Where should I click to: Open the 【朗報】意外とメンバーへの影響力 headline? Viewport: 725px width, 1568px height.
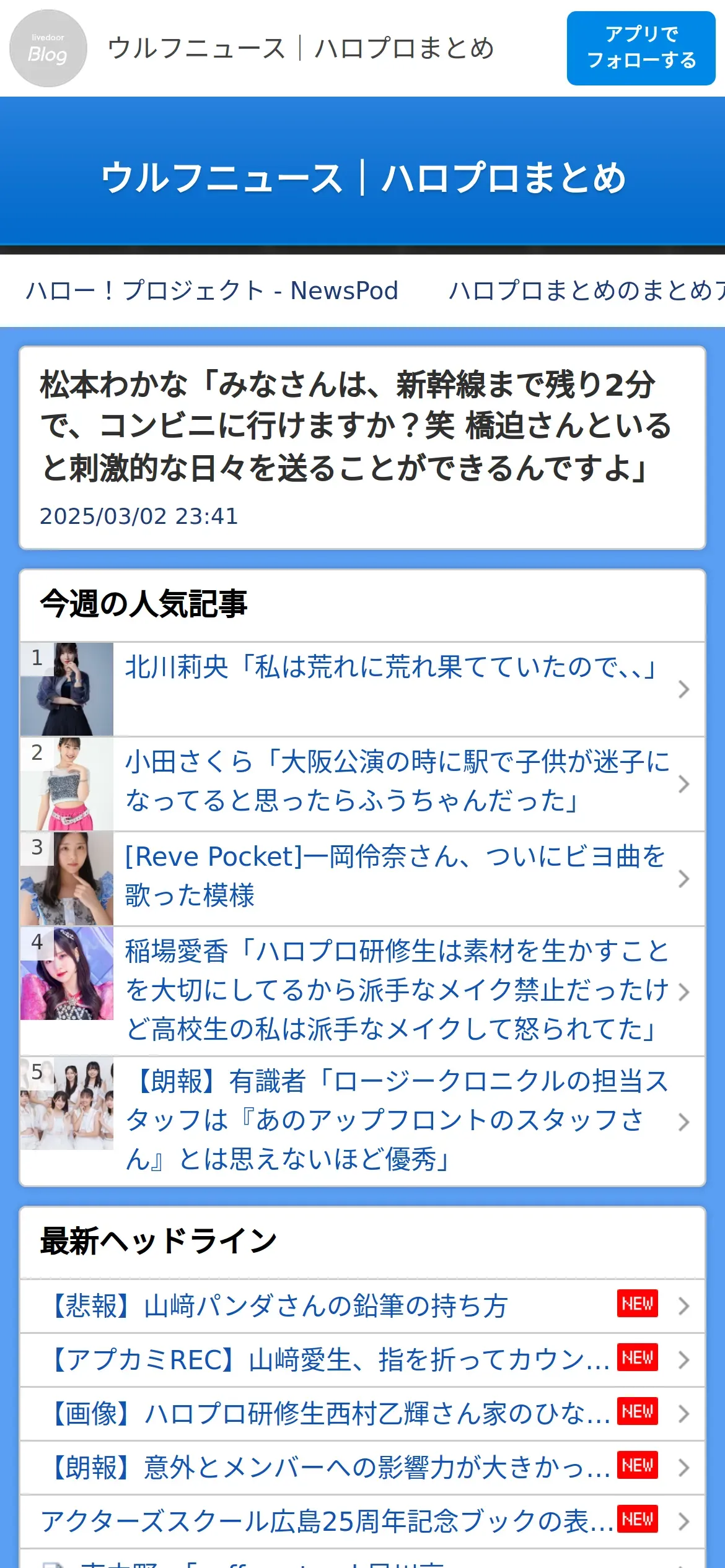click(x=362, y=1468)
